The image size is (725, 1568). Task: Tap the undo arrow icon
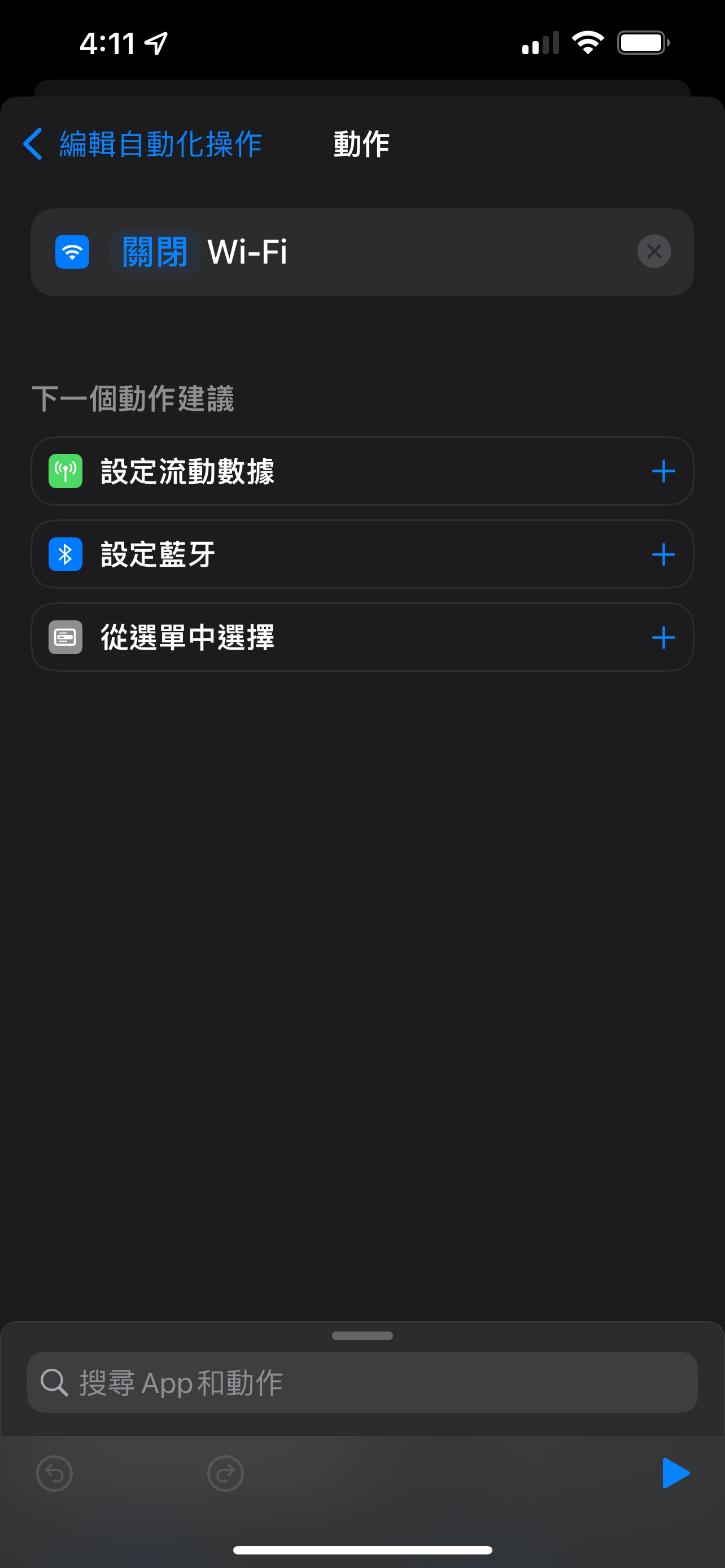click(55, 1474)
